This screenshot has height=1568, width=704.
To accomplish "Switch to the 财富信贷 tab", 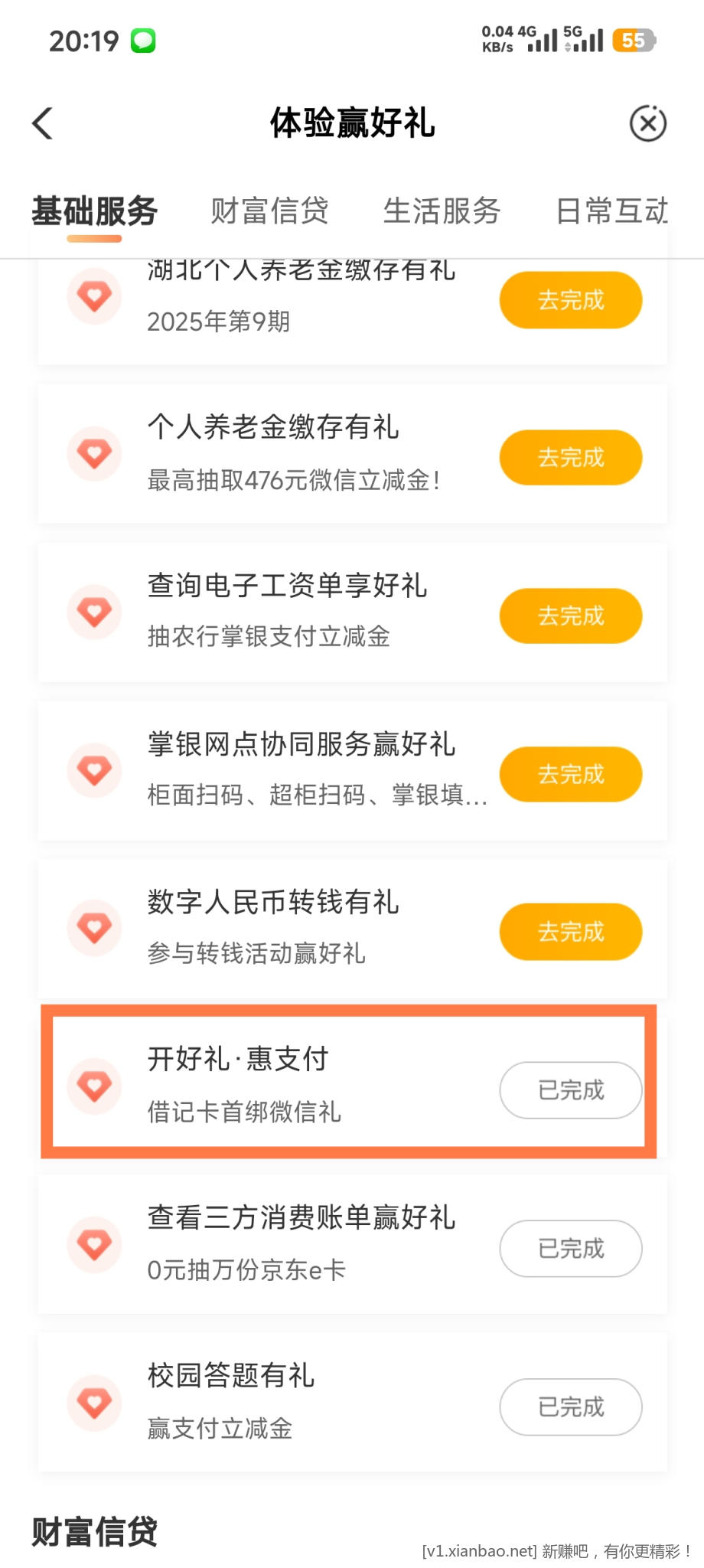I will coord(269,211).
